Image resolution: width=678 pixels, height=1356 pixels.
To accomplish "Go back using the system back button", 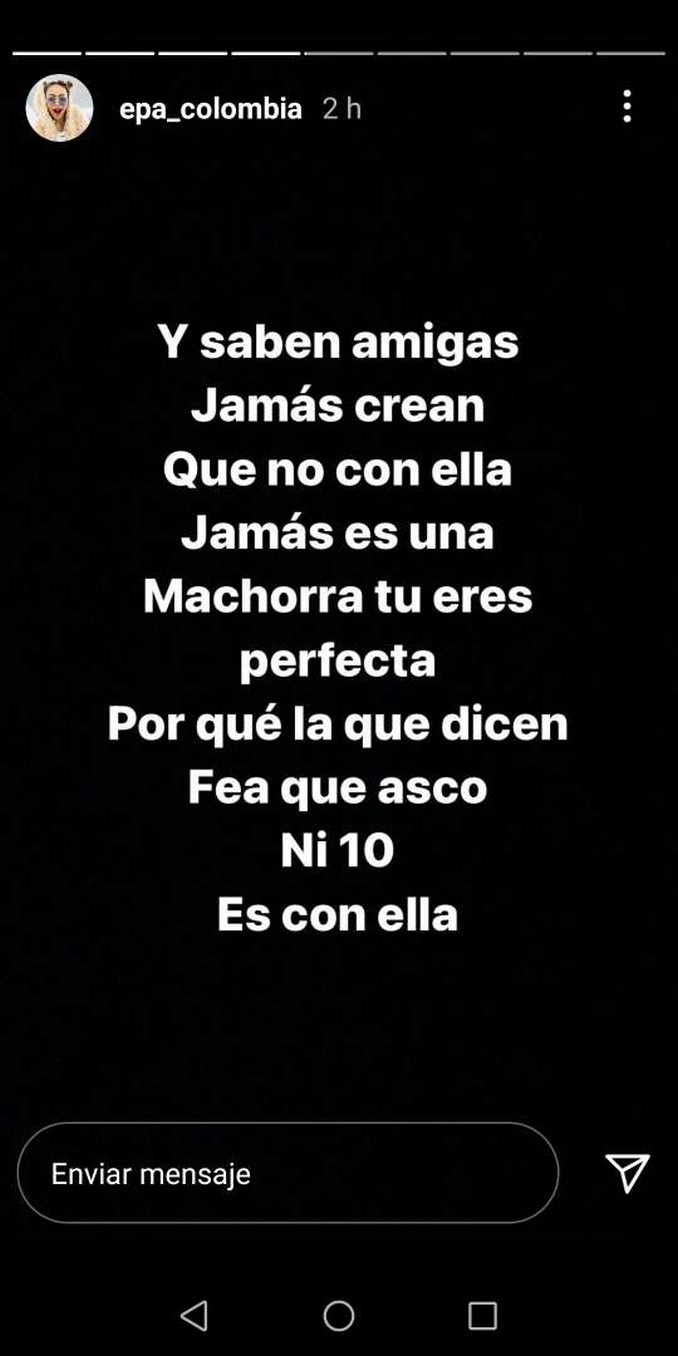I will click(194, 1315).
